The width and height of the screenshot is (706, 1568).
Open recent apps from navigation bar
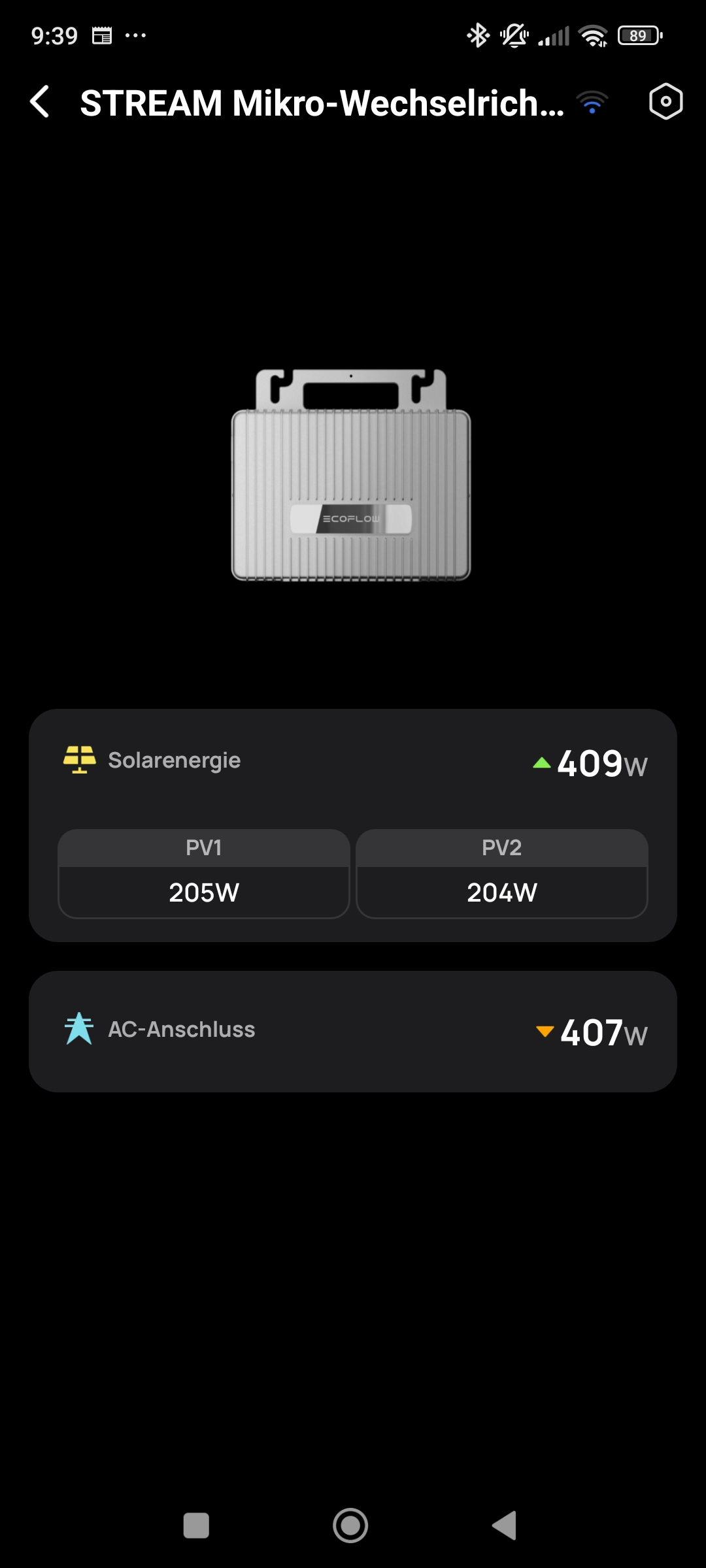[x=196, y=1526]
